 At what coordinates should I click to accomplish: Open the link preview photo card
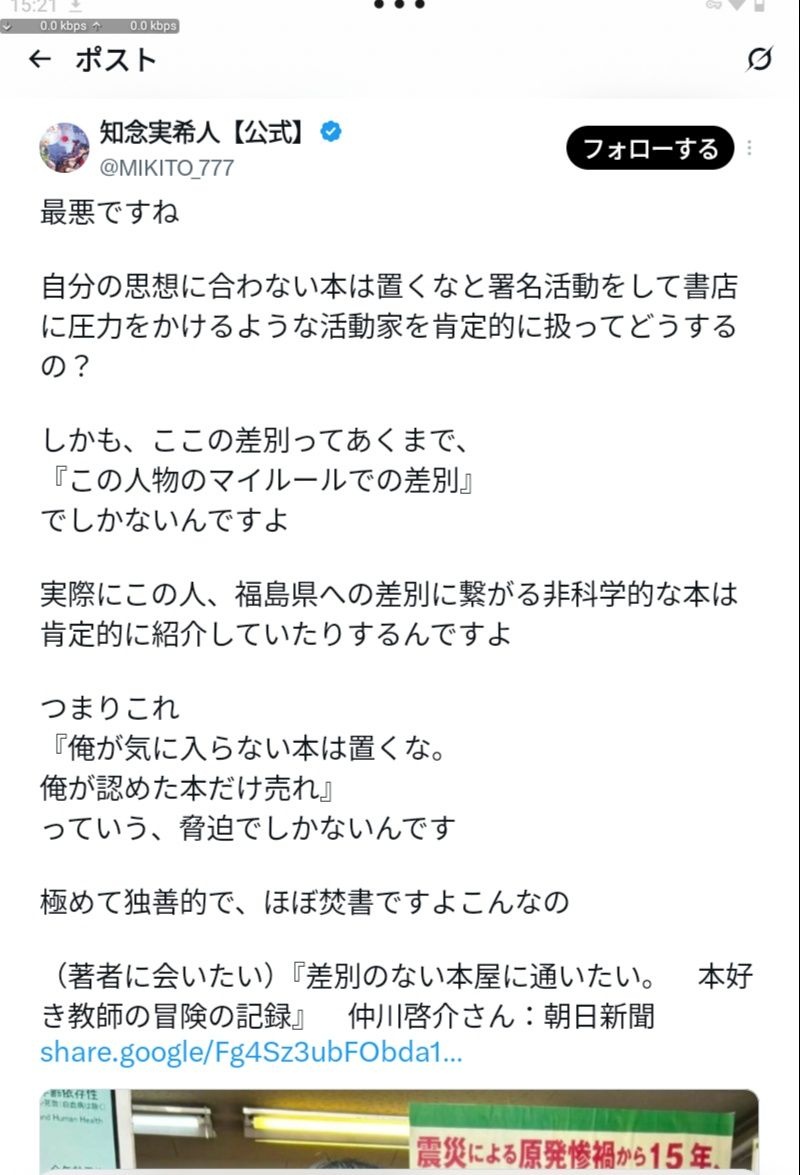pyautogui.click(x=399, y=1132)
